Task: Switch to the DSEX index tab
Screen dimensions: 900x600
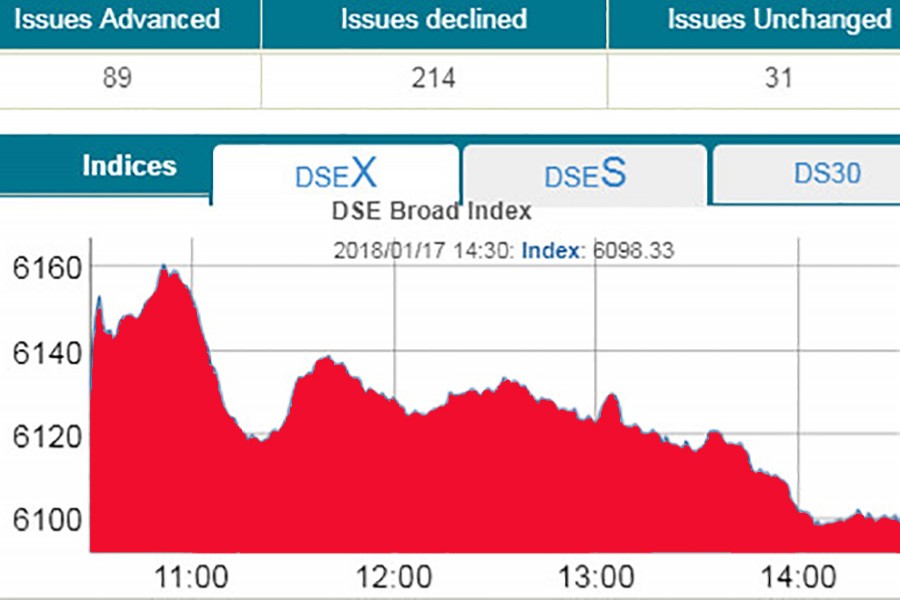Action: 336,174
